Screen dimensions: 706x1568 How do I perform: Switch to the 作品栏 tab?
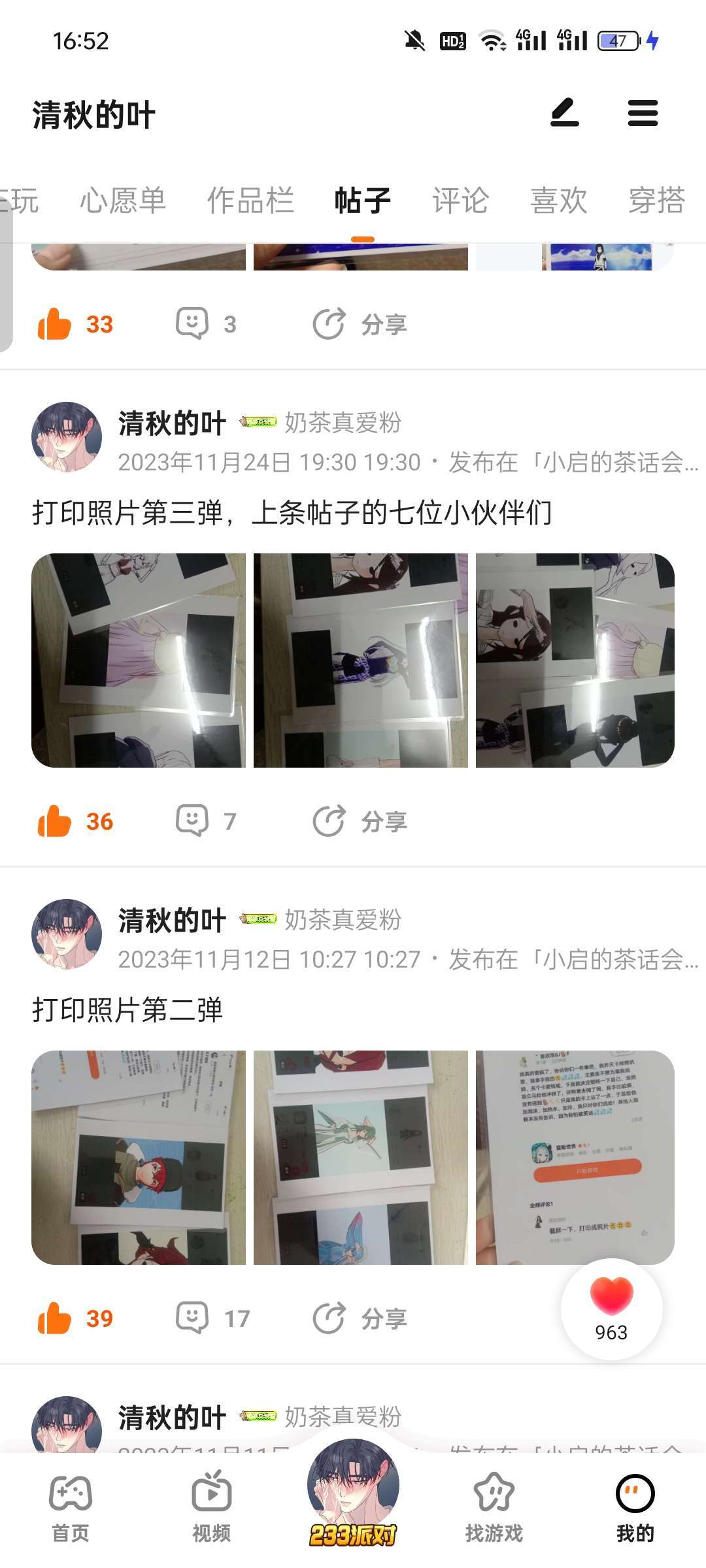250,201
